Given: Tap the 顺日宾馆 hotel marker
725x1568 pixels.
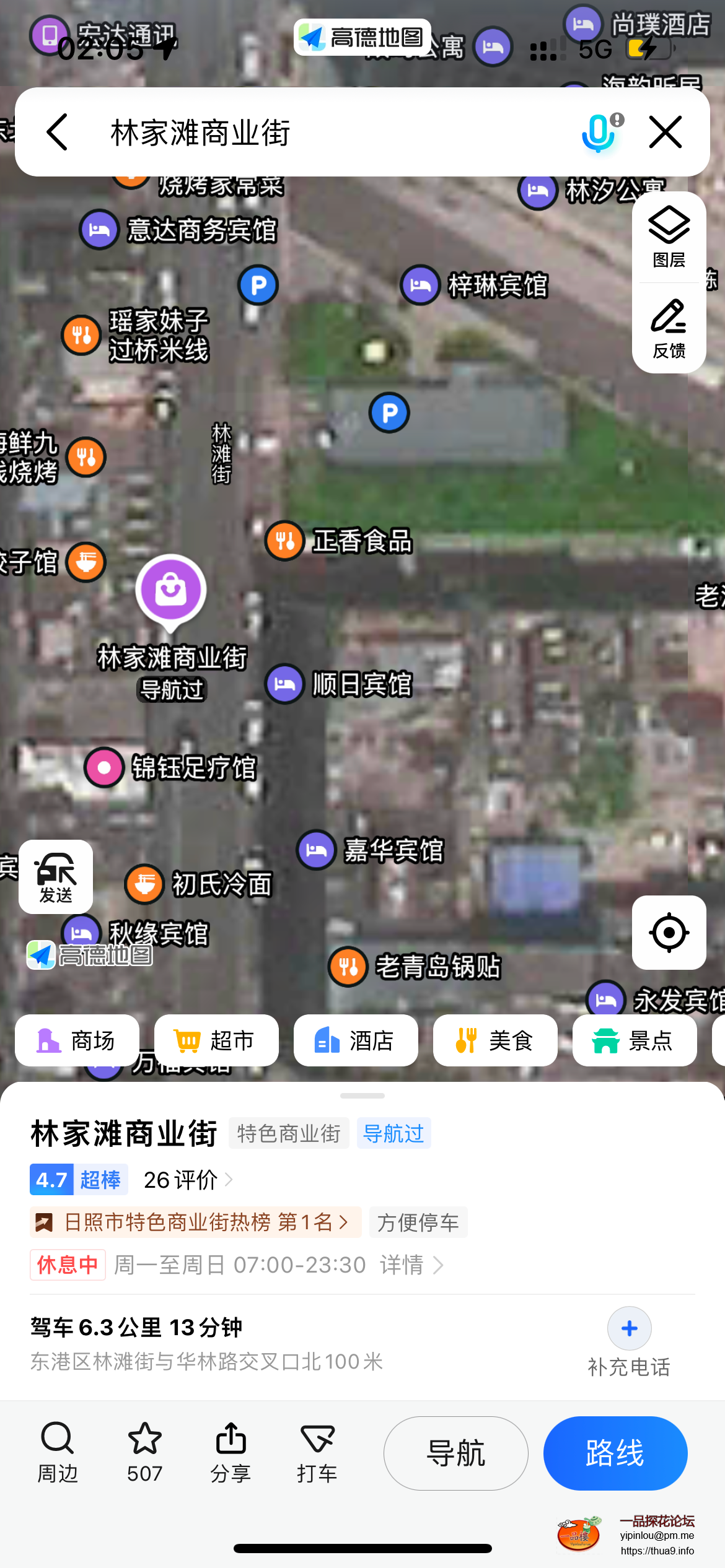Looking at the screenshot, I should pos(284,684).
